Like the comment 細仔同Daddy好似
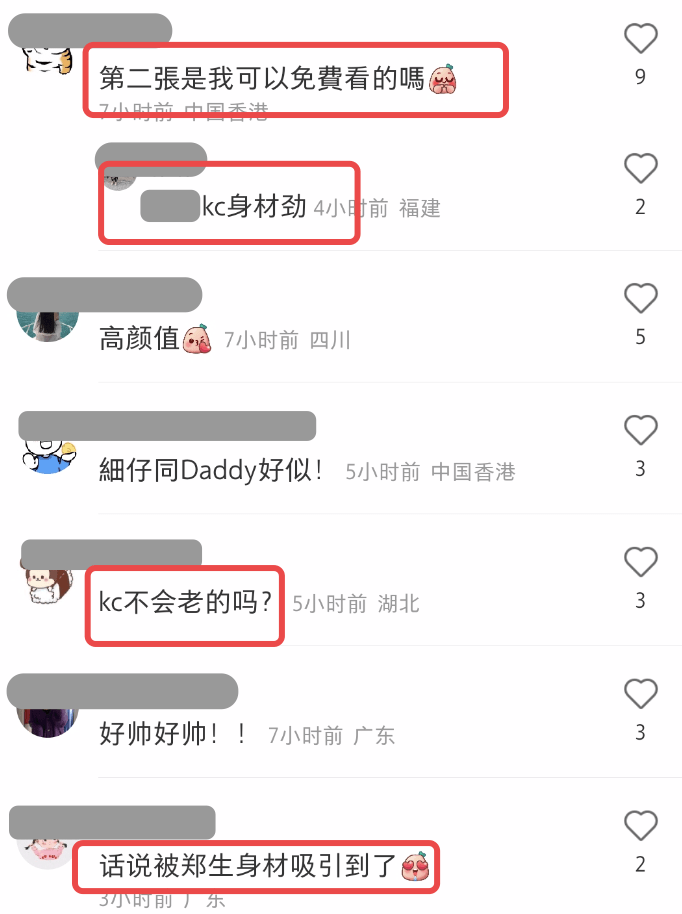The height and width of the screenshot is (914, 682). click(640, 430)
